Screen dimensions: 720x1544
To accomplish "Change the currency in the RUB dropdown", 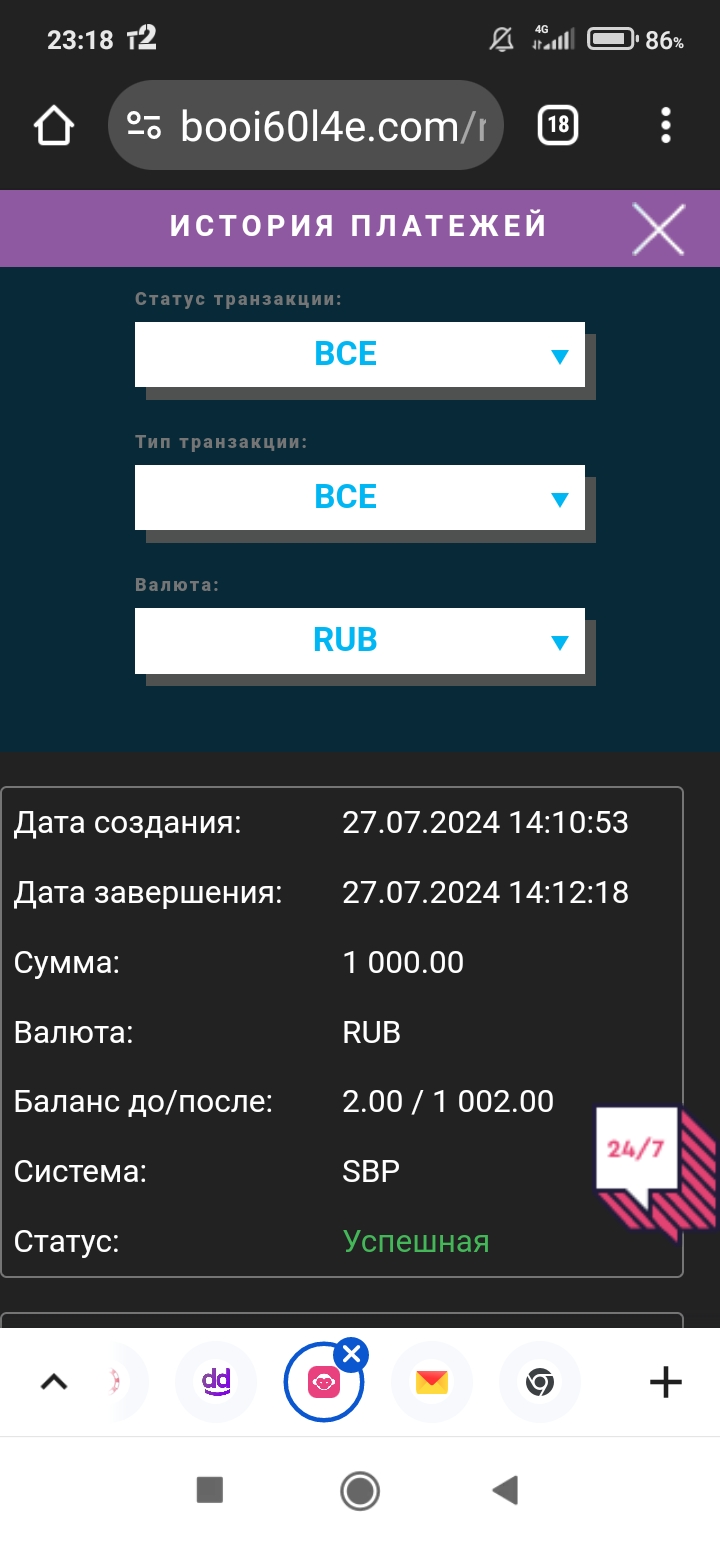I will (359, 640).
